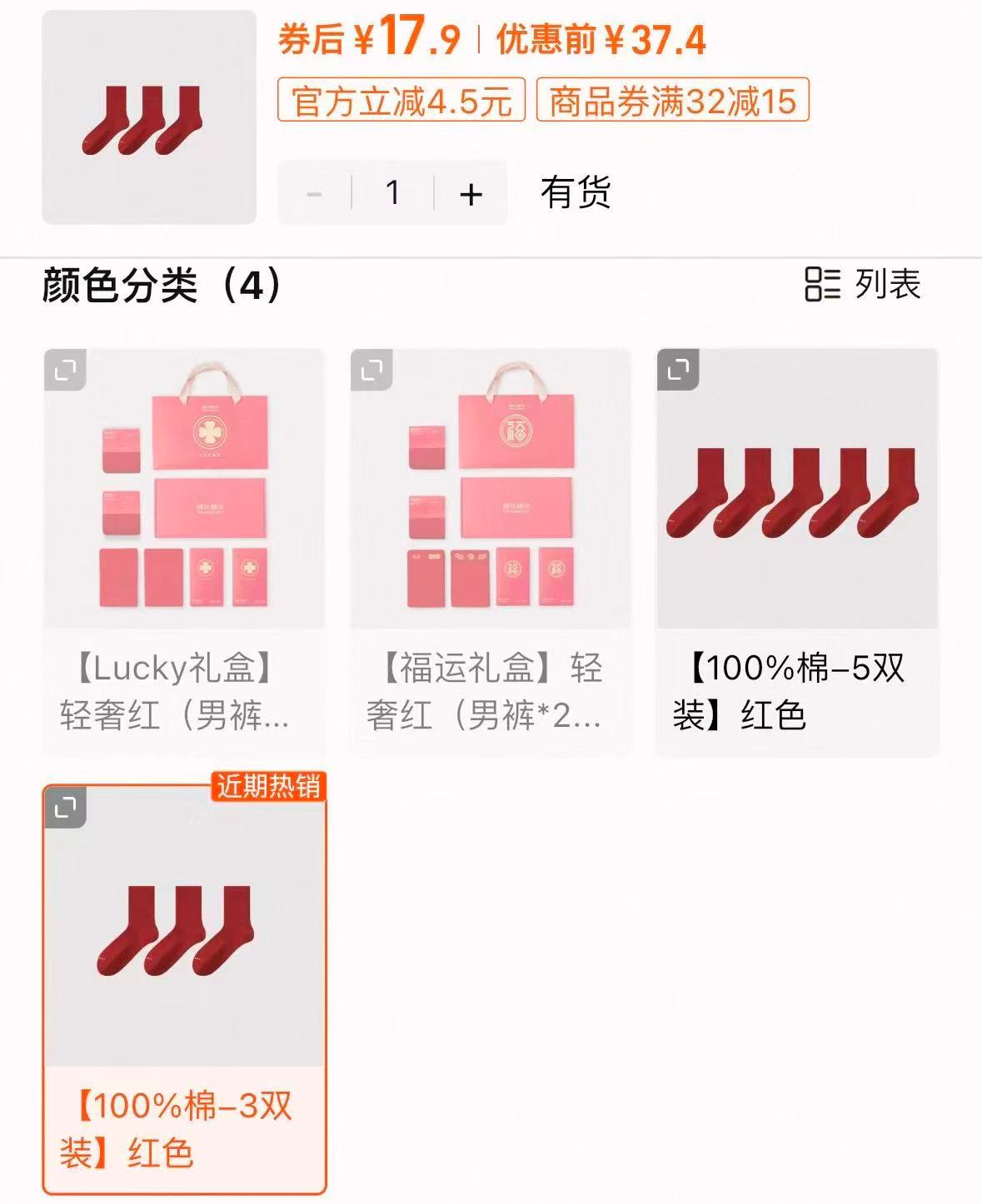Increase quantity with the plus icon

point(471,192)
